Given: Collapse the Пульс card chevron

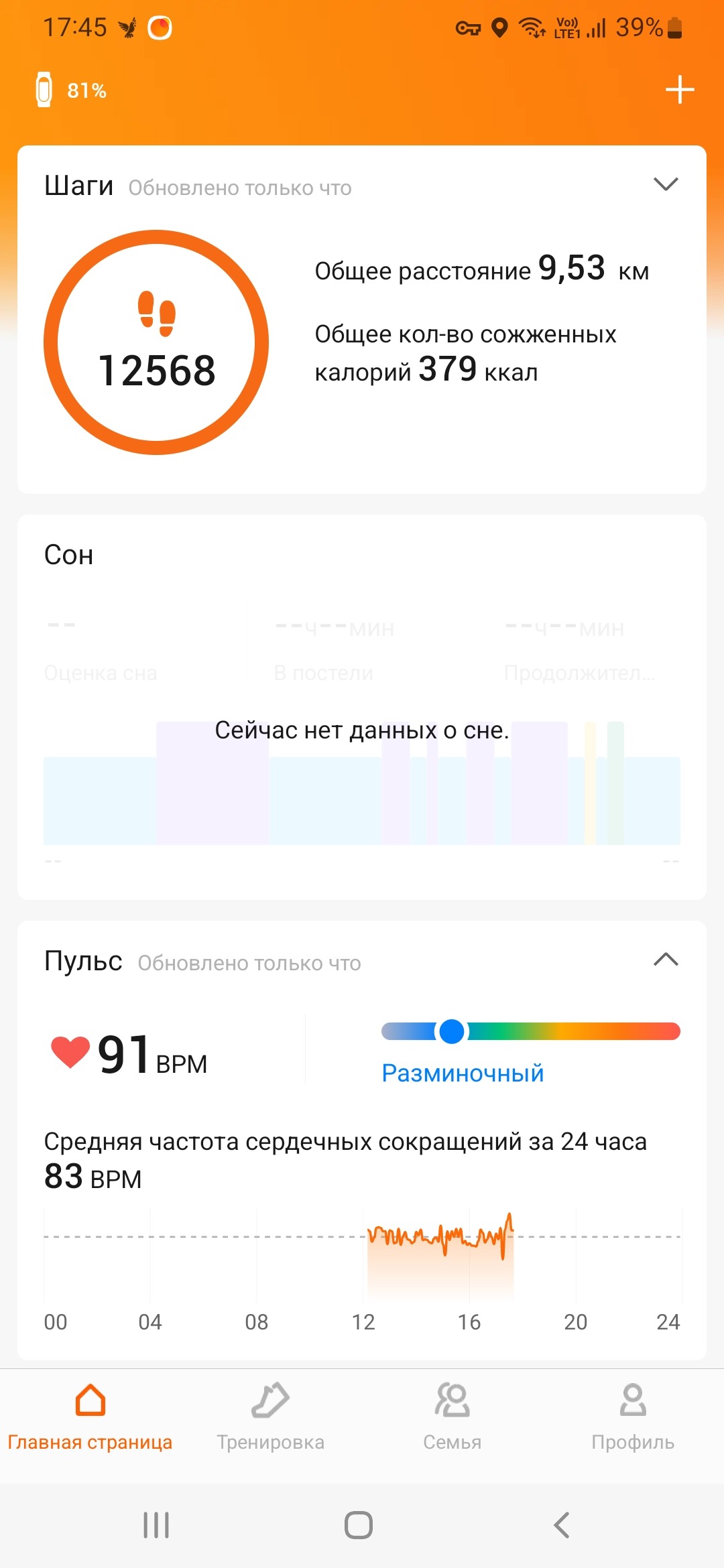Looking at the screenshot, I should click(666, 960).
